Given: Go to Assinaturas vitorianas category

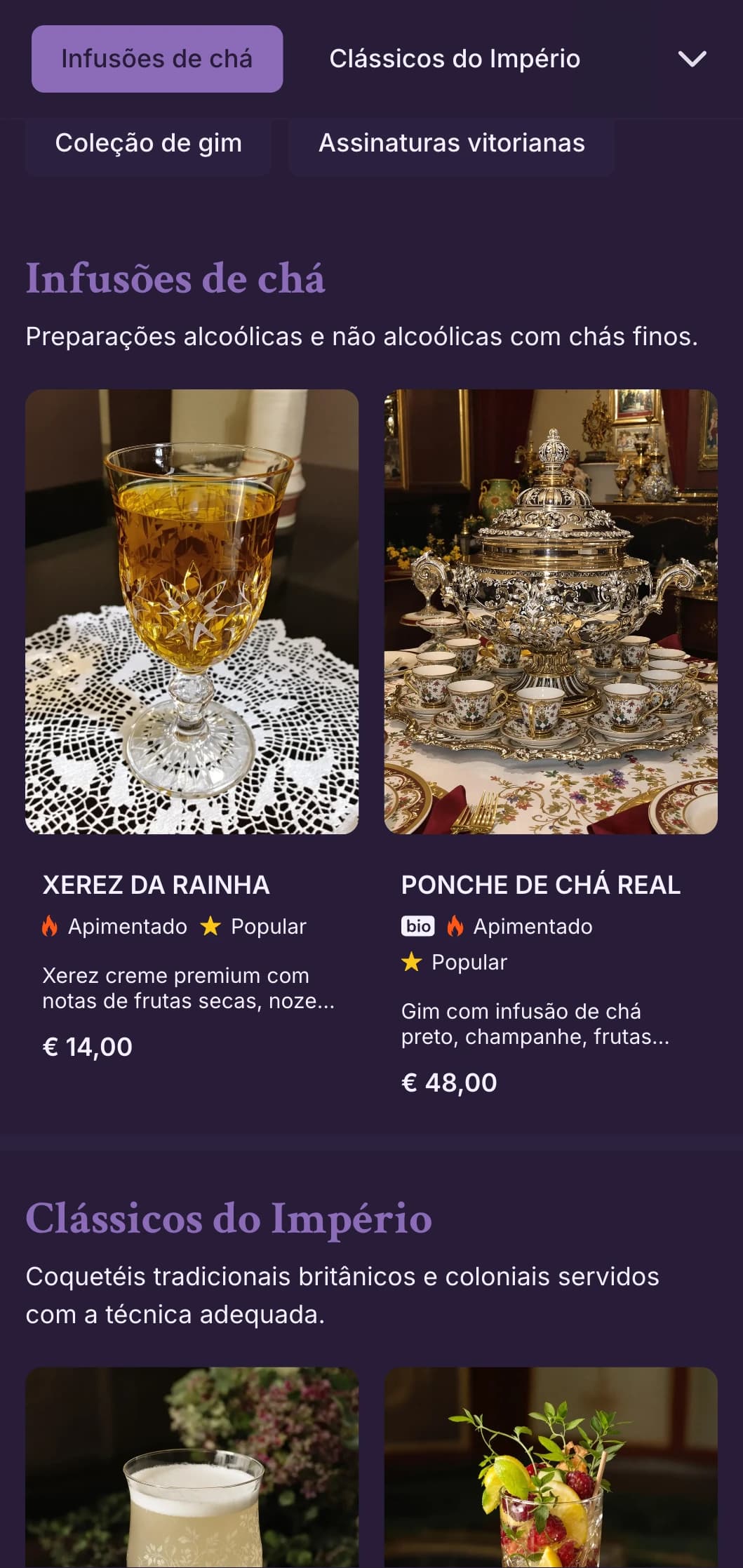Looking at the screenshot, I should (x=451, y=143).
